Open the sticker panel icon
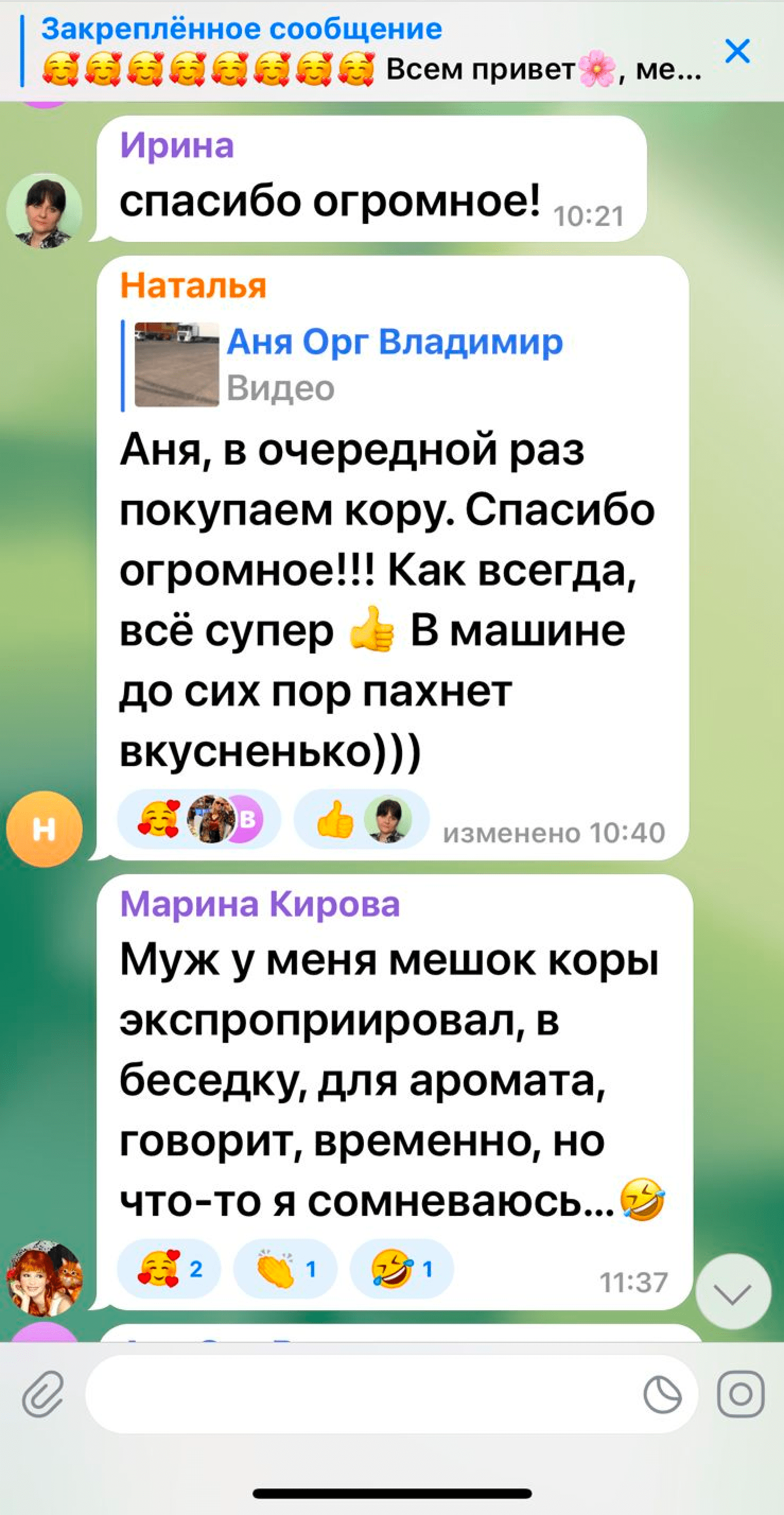Screen dimensions: 784x1515 [662, 1395]
